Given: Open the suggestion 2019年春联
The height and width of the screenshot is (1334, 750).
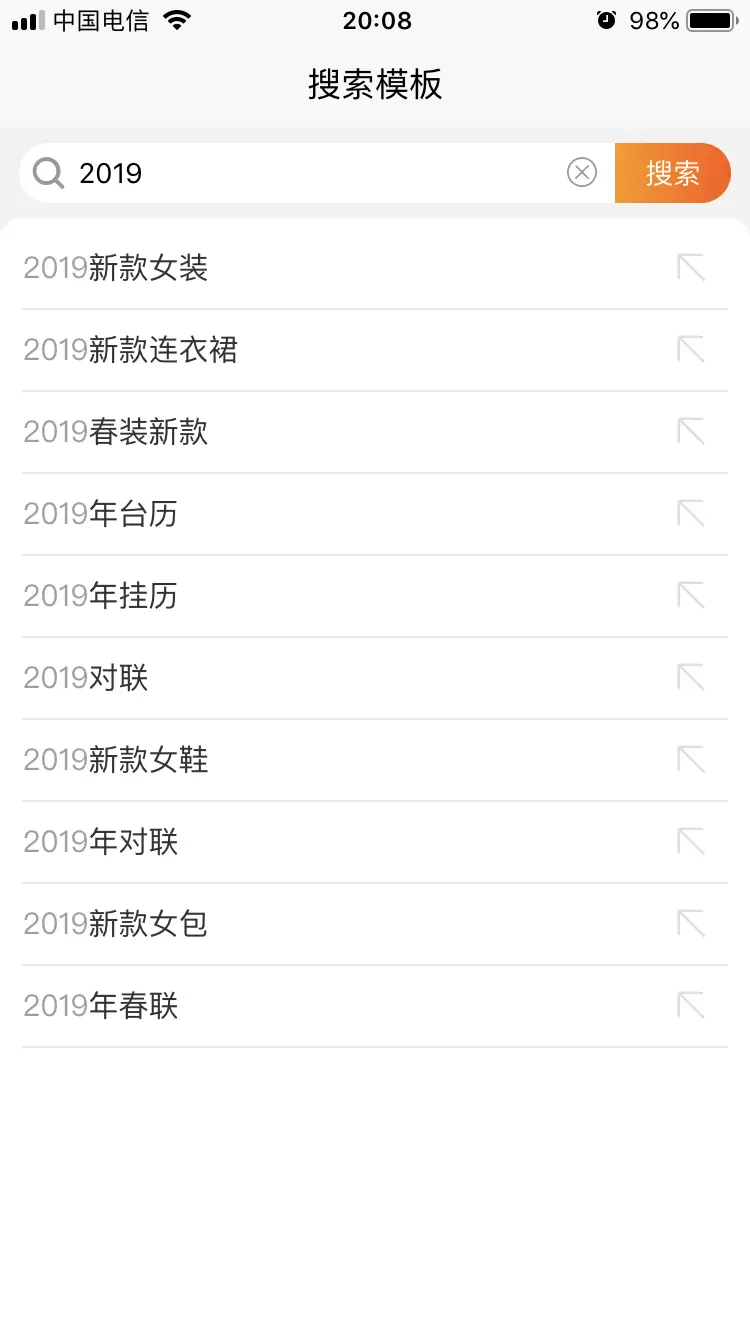Looking at the screenshot, I should [375, 1006].
